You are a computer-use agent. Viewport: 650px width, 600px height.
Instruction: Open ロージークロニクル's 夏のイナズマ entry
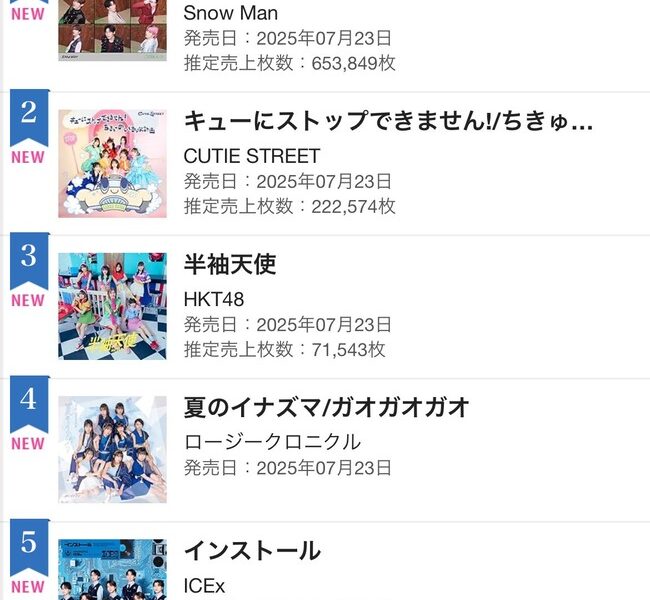pyautogui.click(x=326, y=408)
